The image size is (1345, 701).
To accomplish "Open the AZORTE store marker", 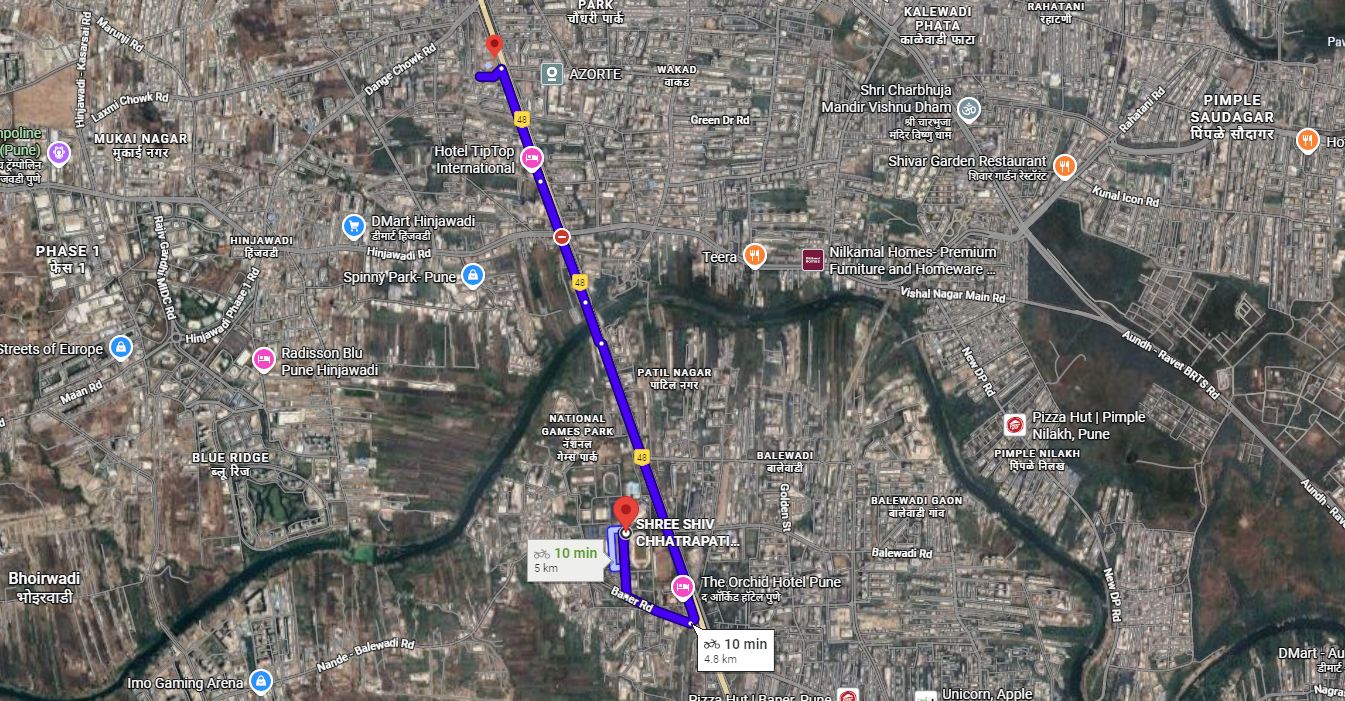I will pyautogui.click(x=551, y=74).
